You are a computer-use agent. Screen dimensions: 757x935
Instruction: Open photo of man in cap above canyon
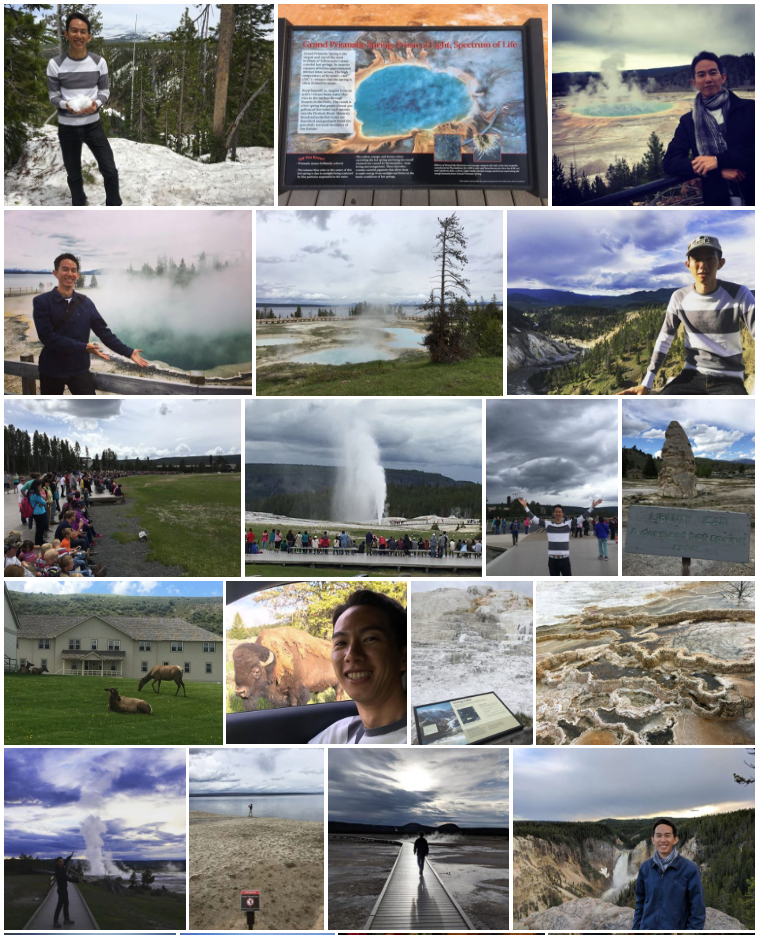coord(630,302)
